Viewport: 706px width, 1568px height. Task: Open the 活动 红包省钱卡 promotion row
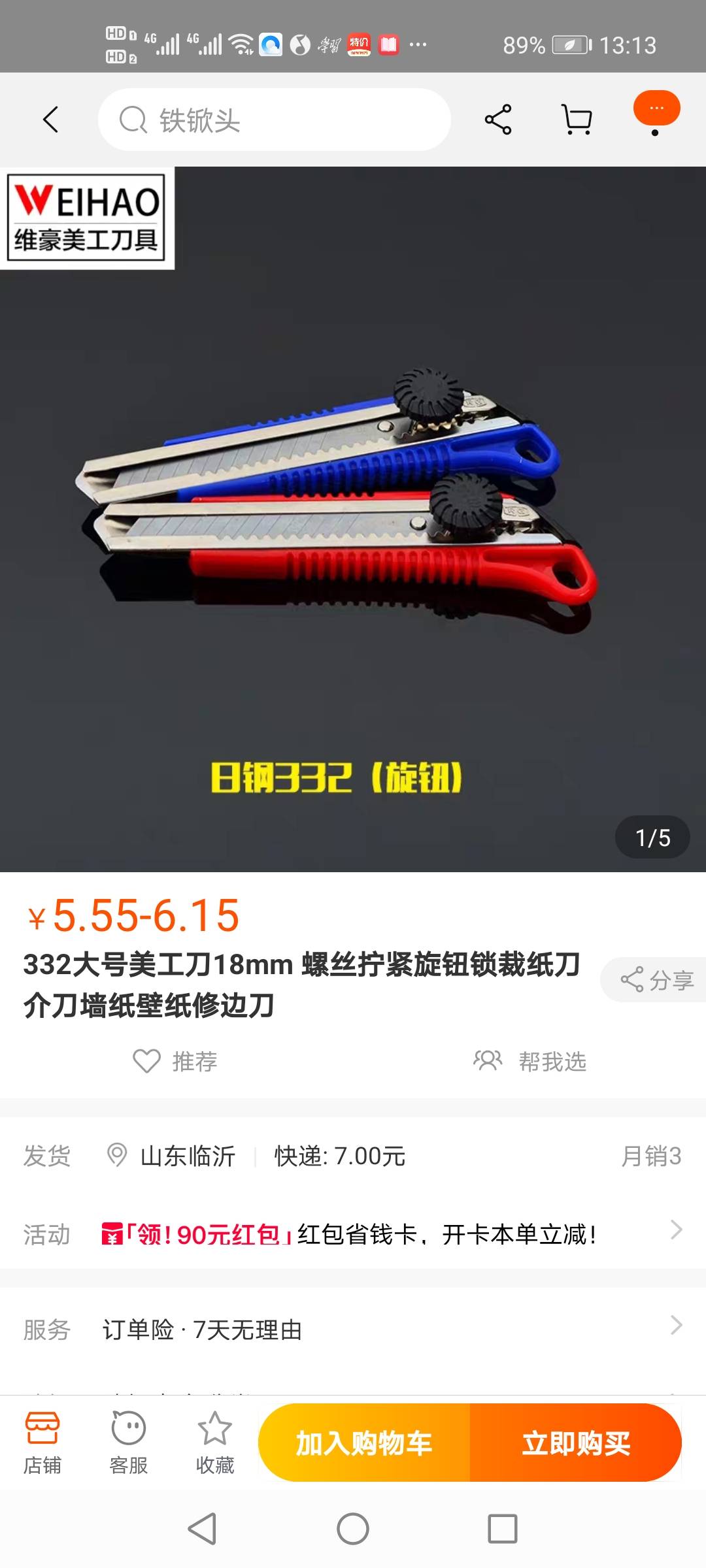(x=353, y=1233)
